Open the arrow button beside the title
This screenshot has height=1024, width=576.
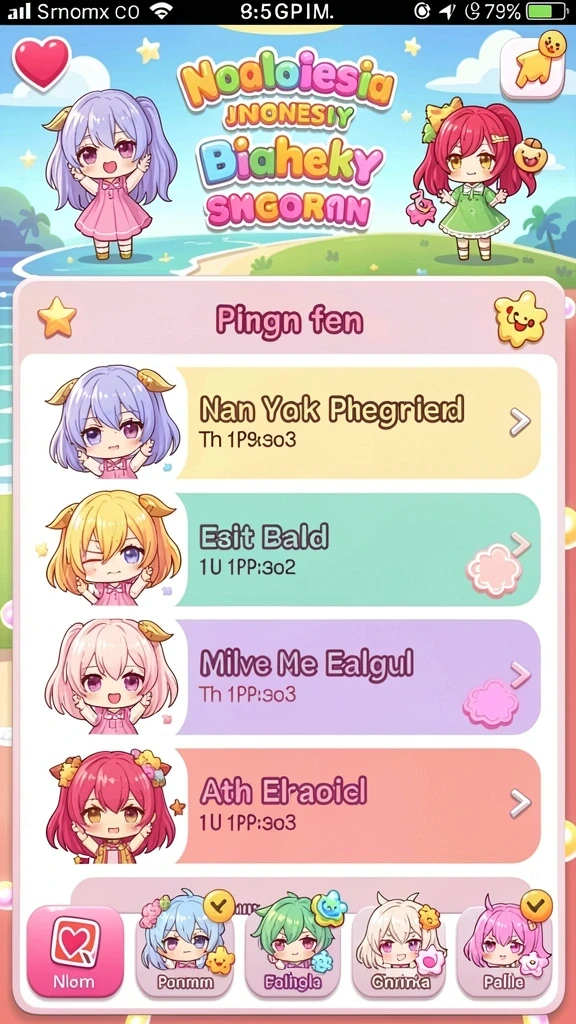[x=532, y=67]
